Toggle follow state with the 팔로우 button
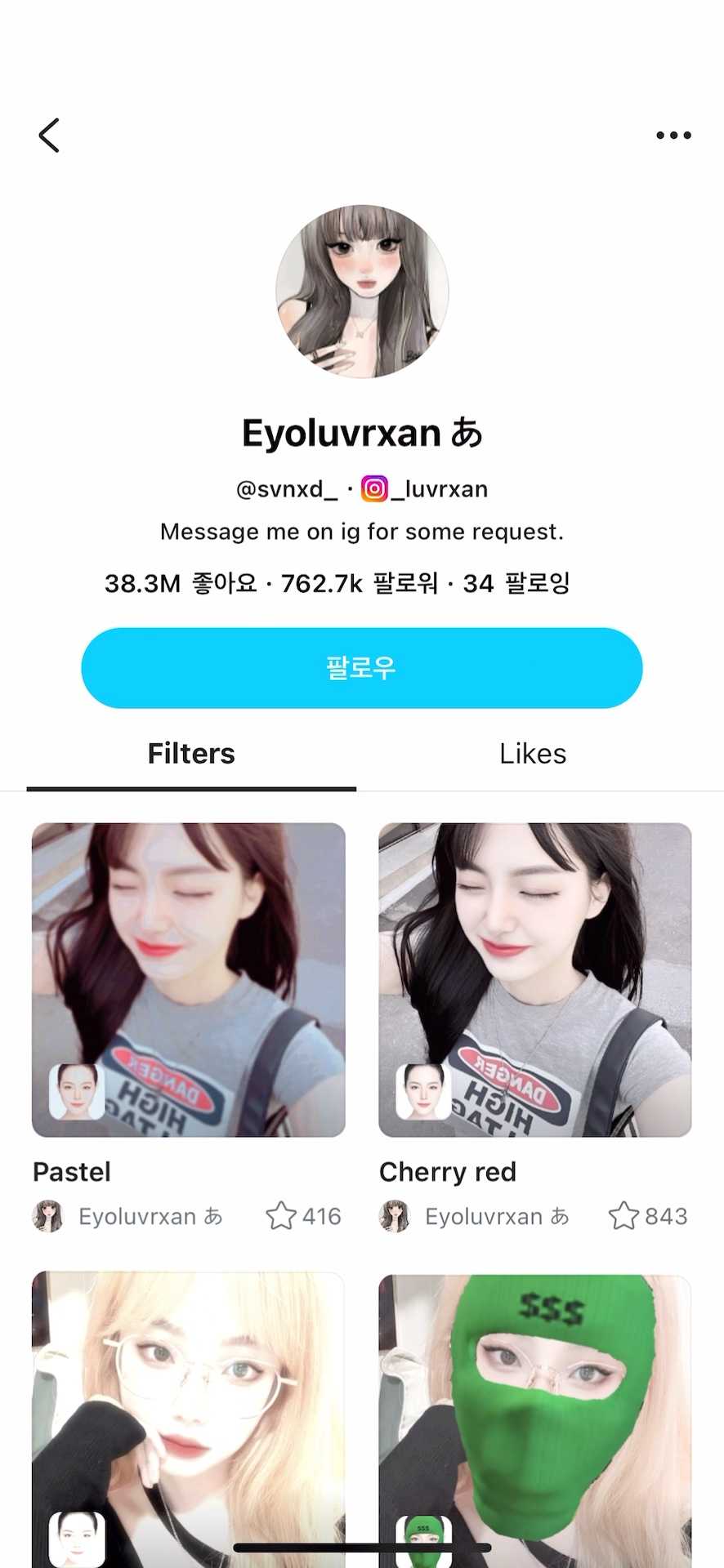 point(362,667)
